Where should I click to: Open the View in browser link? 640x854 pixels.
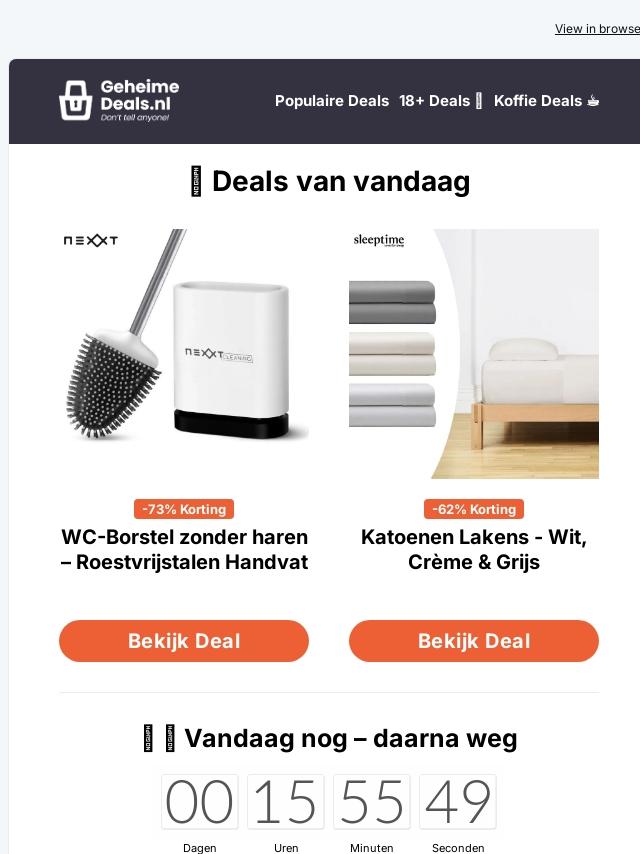coord(597,29)
